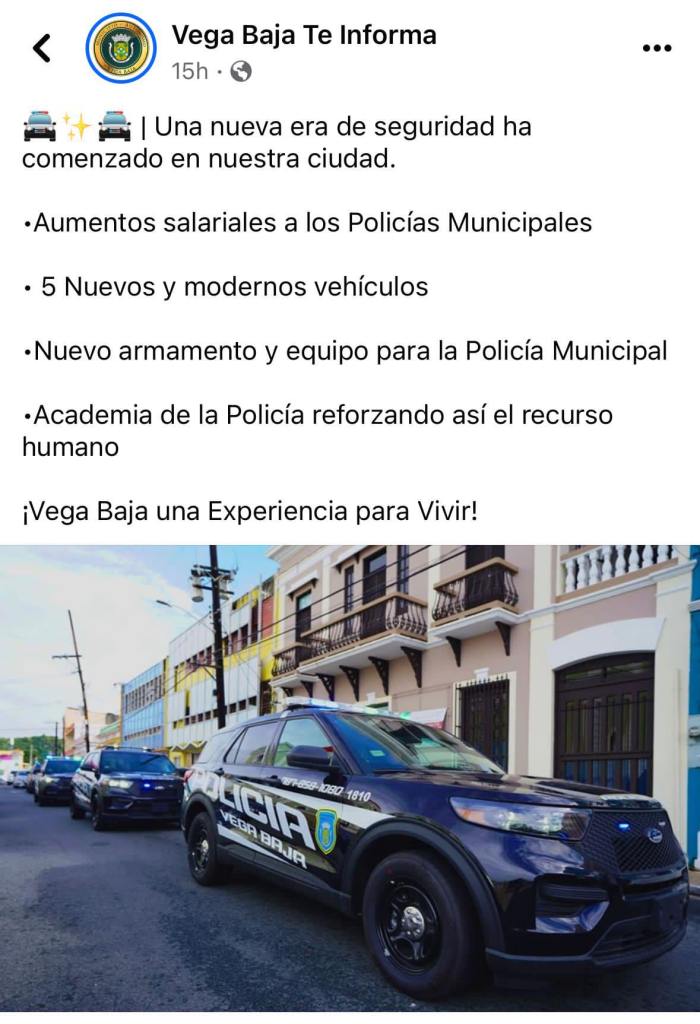Open the post's three-dot options menu
Screen dimensions: 700x1024
[x=656, y=48]
